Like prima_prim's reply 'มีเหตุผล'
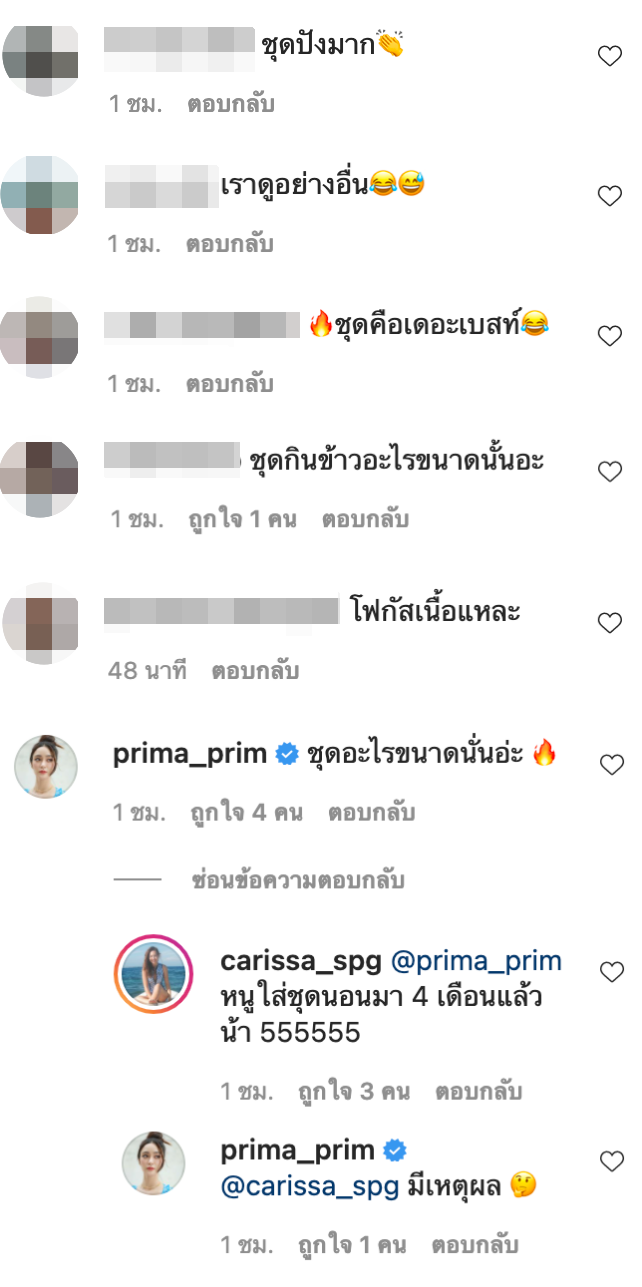 610,1162
